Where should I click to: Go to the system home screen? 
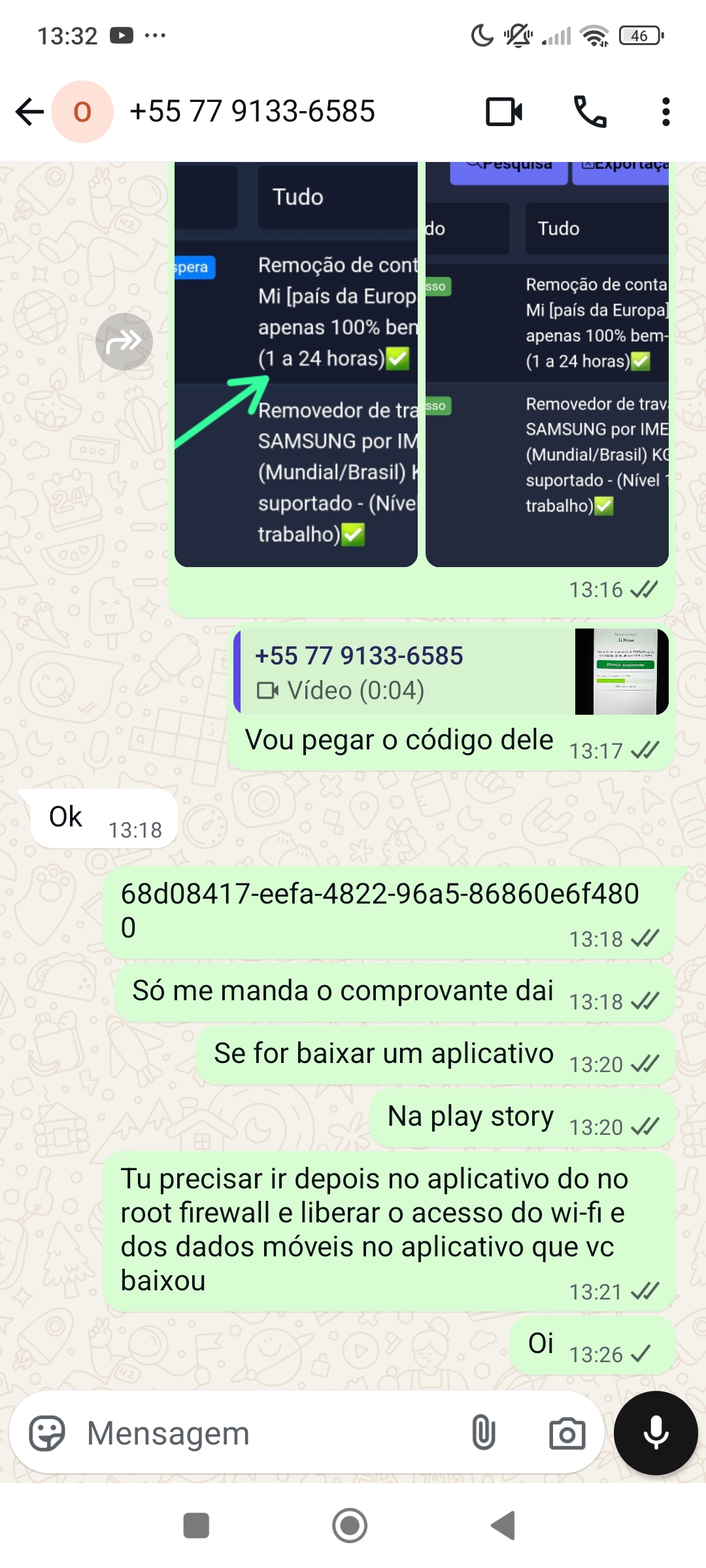[x=350, y=1526]
